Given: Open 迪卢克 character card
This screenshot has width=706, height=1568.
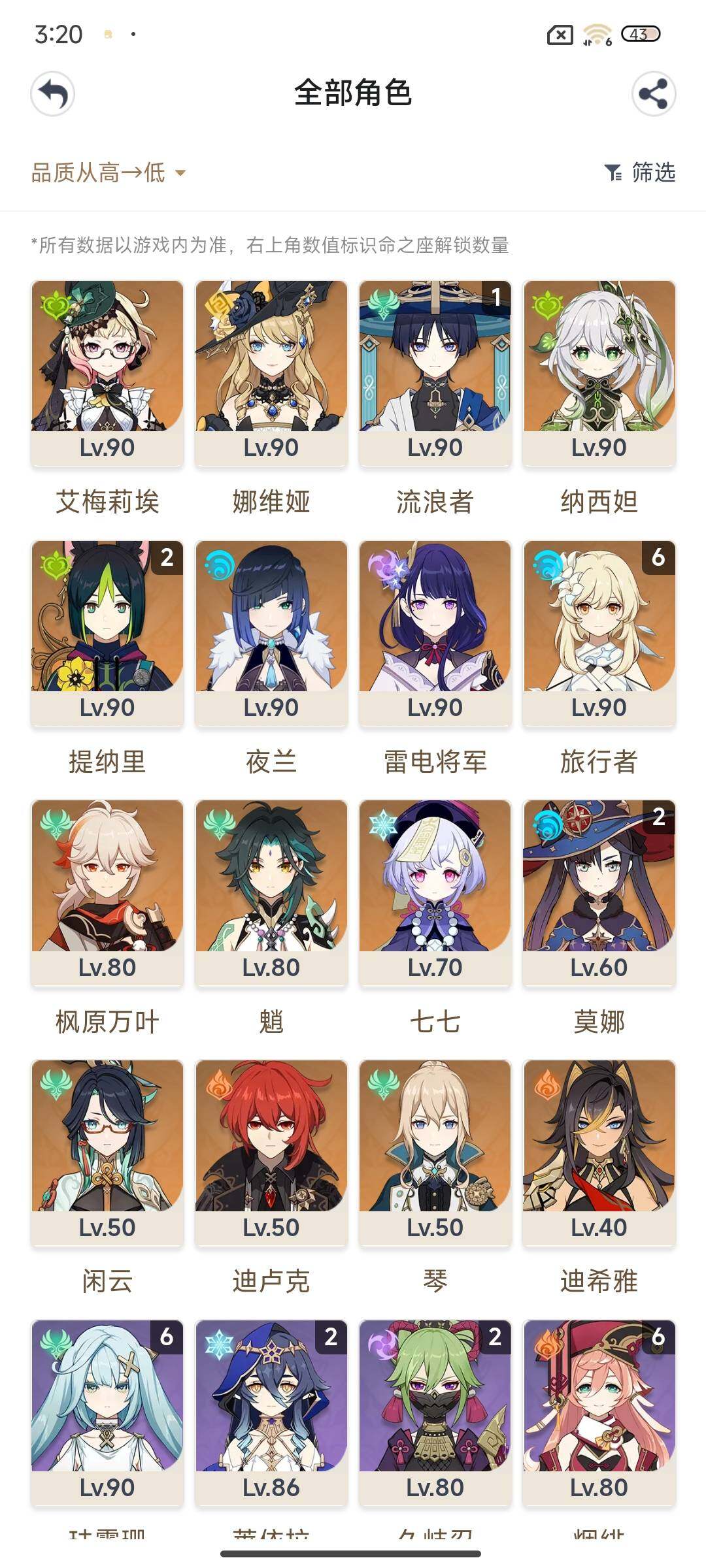Looking at the screenshot, I should (271, 1152).
